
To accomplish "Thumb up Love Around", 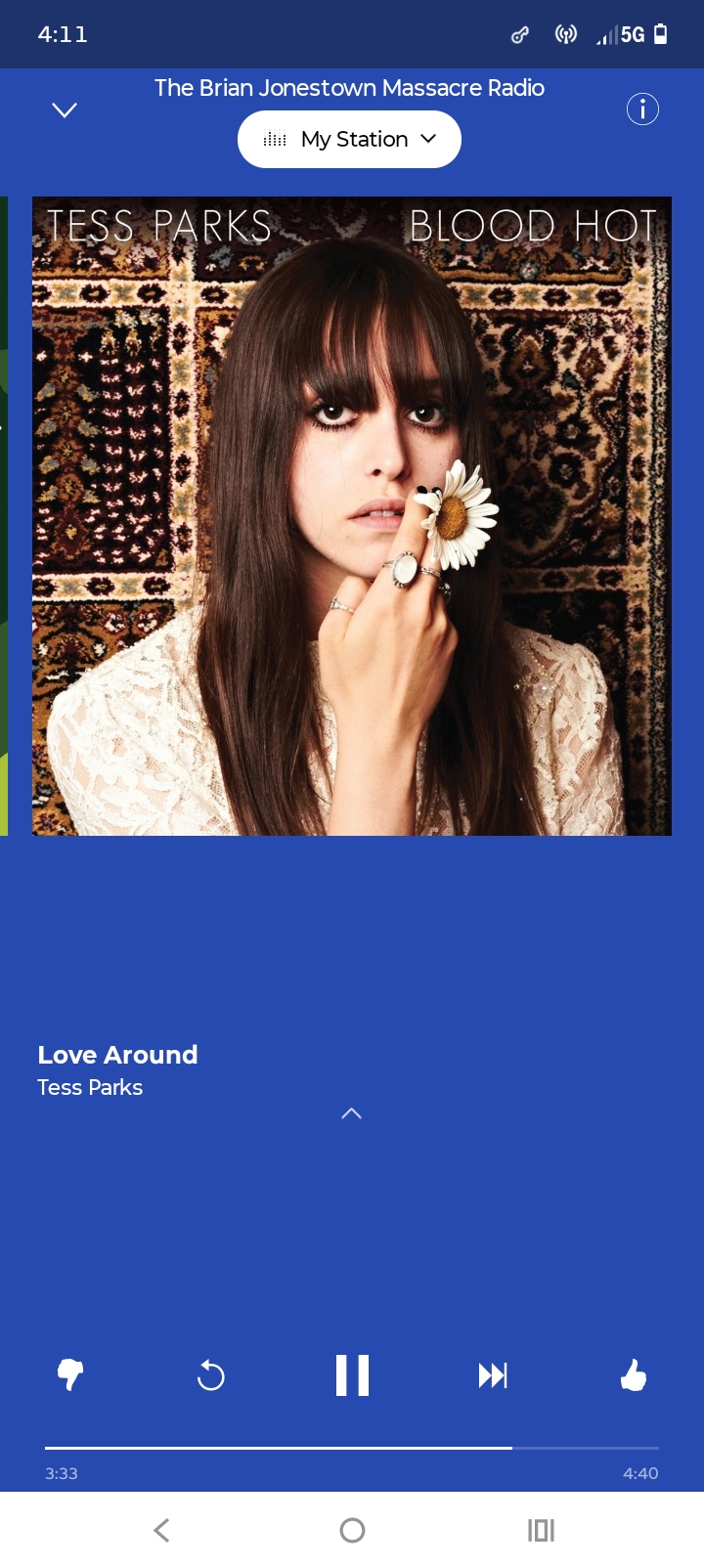I will 634,1375.
